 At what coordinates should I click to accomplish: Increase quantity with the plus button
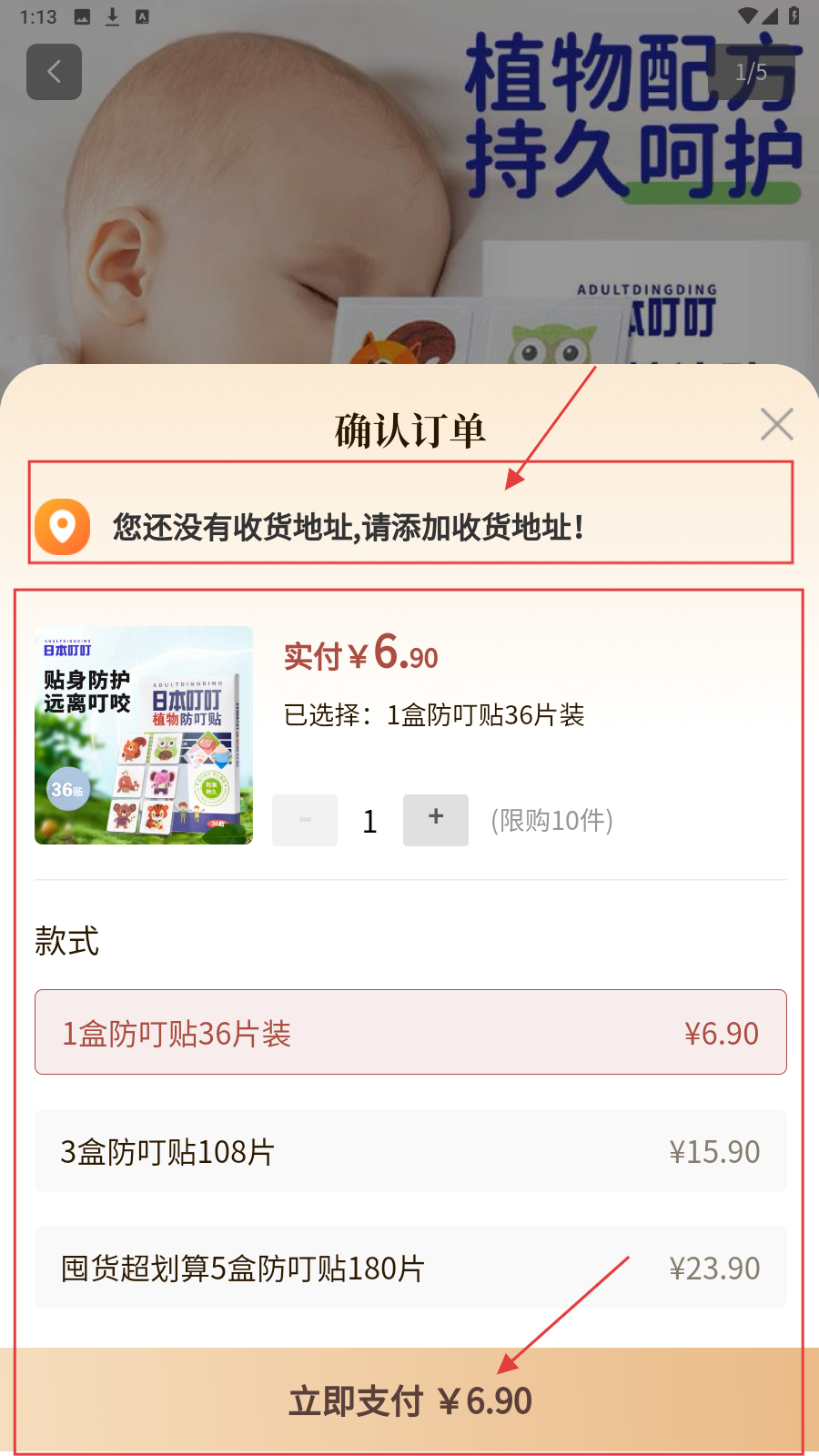click(x=435, y=820)
